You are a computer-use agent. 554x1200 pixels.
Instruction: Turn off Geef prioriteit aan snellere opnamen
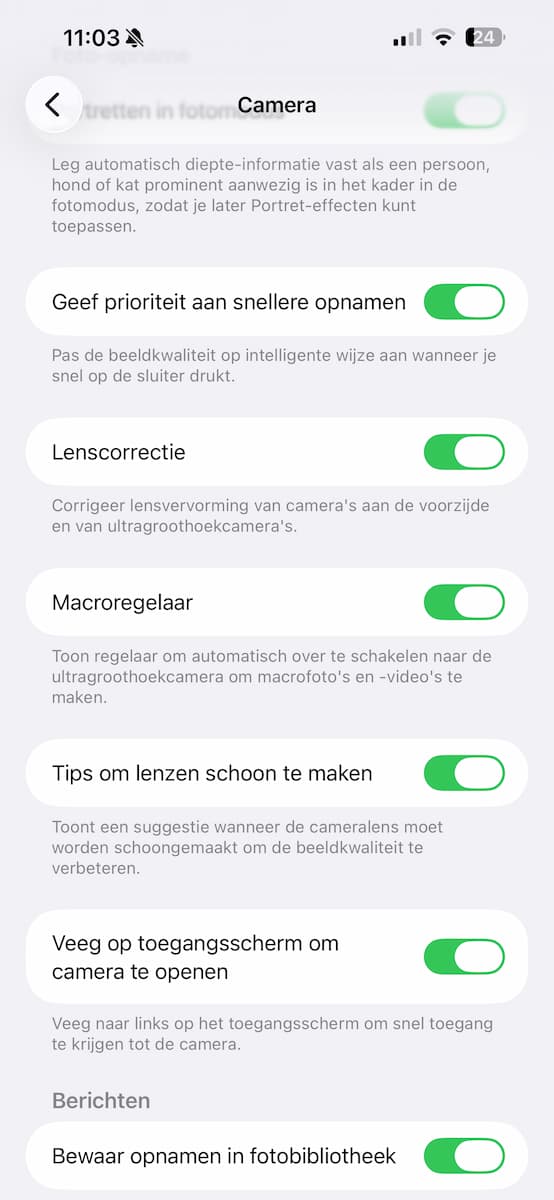464,301
